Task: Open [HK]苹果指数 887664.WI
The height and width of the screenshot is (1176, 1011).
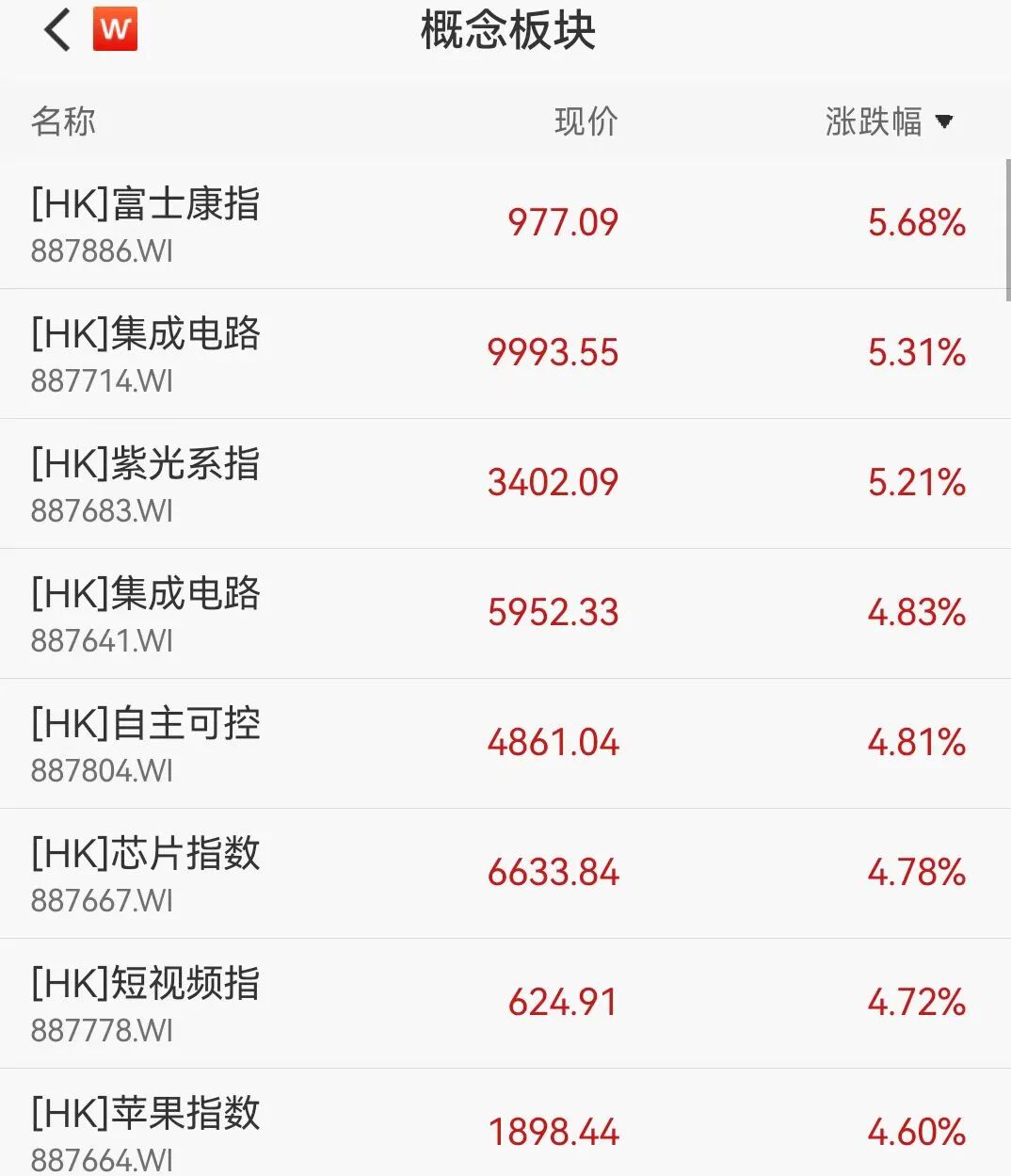Action: [146, 1130]
